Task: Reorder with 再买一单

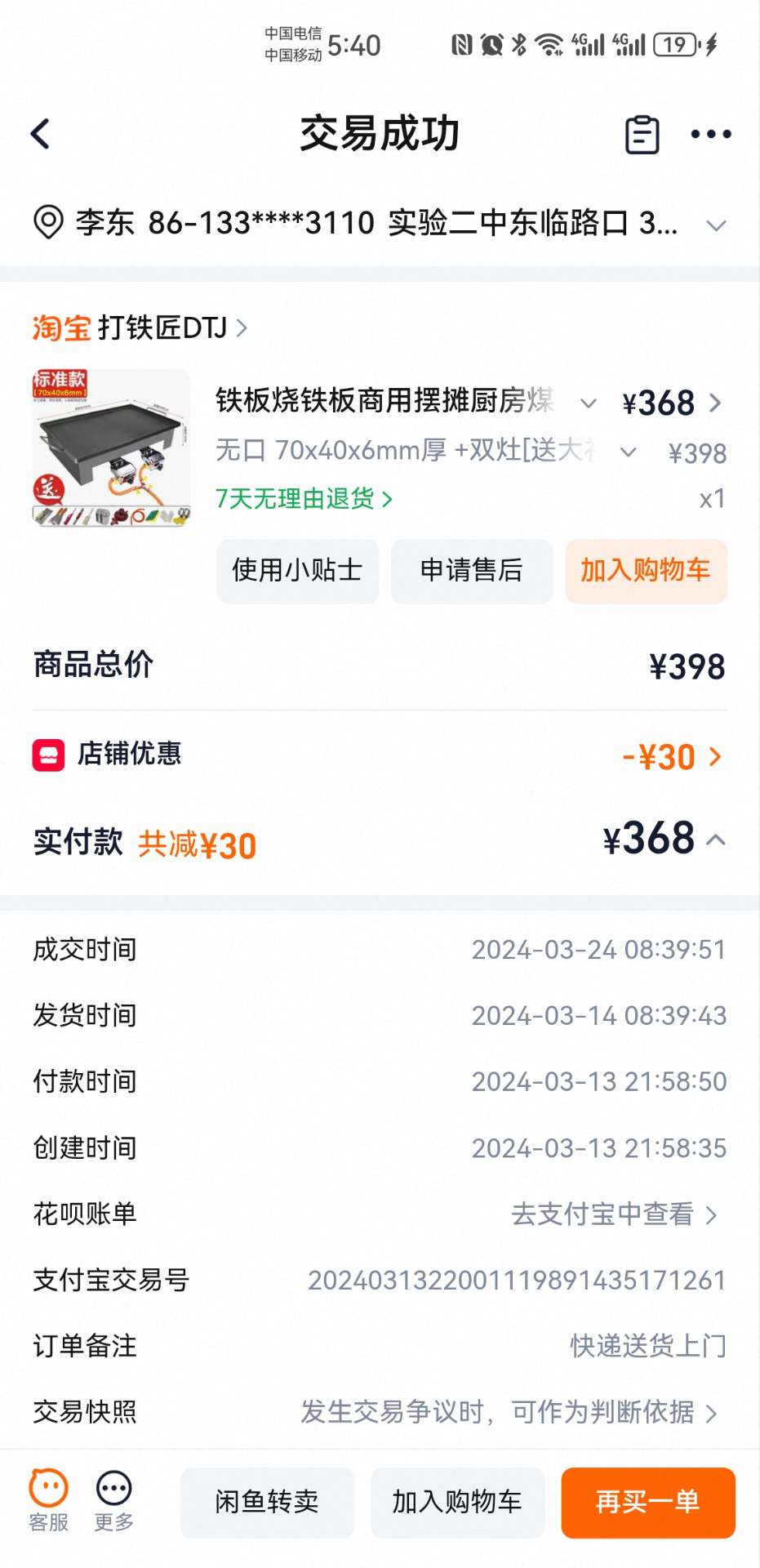Action: (647, 1502)
